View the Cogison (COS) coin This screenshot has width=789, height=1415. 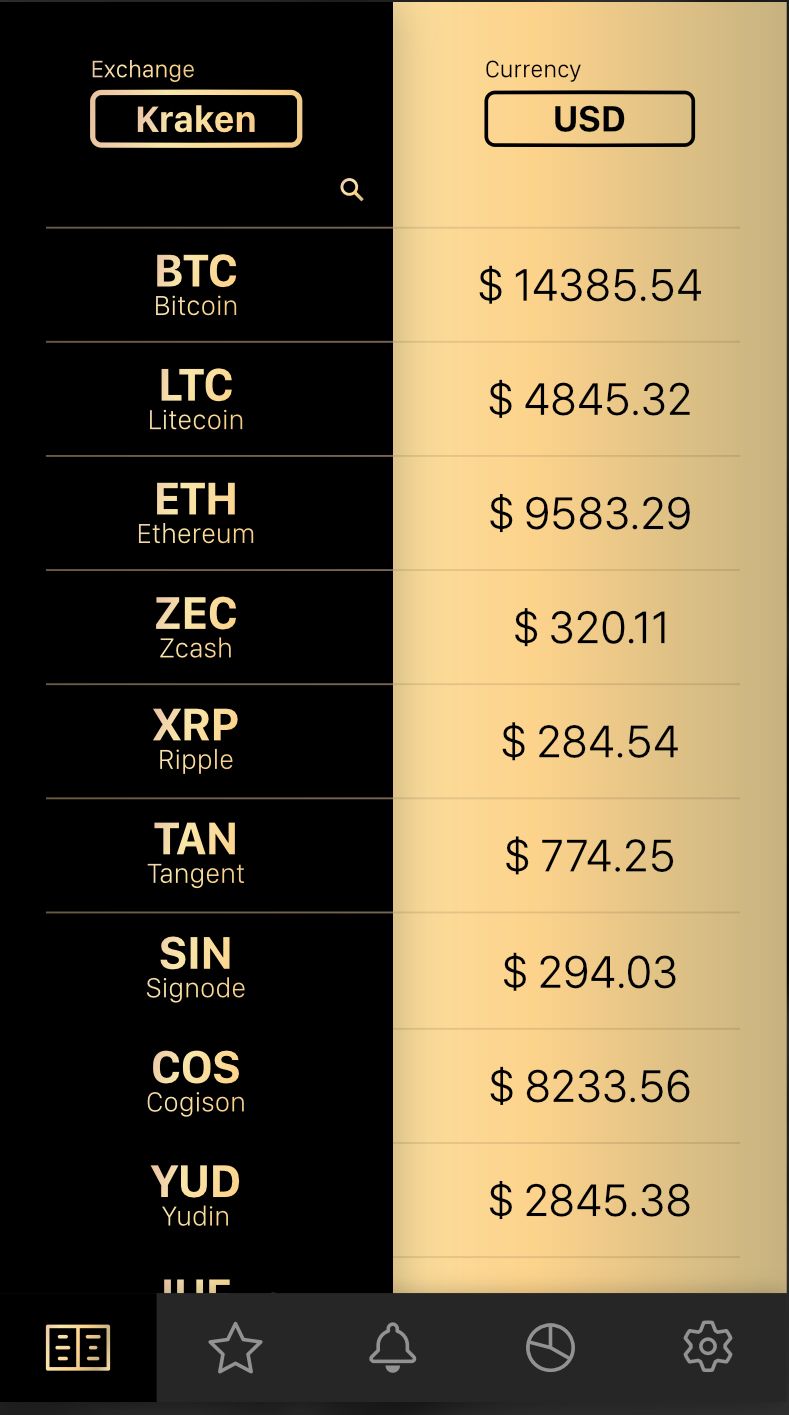(196, 1084)
